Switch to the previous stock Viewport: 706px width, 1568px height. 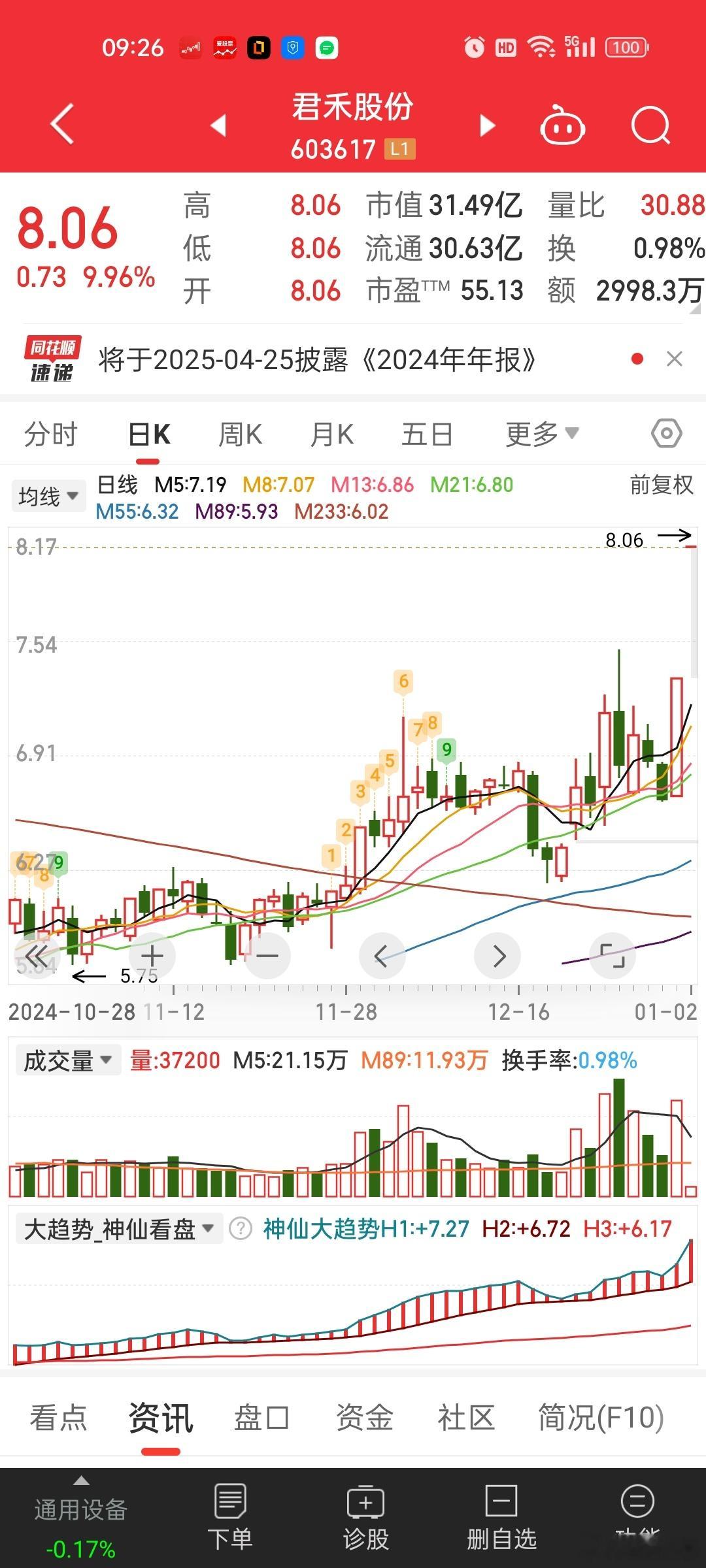(x=218, y=125)
